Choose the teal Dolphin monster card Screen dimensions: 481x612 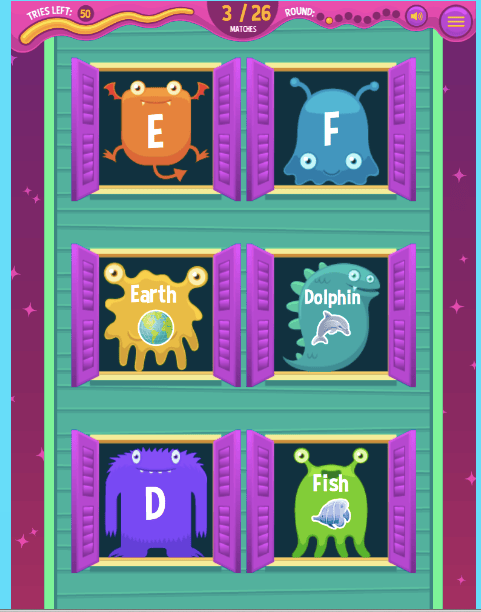(x=331, y=315)
